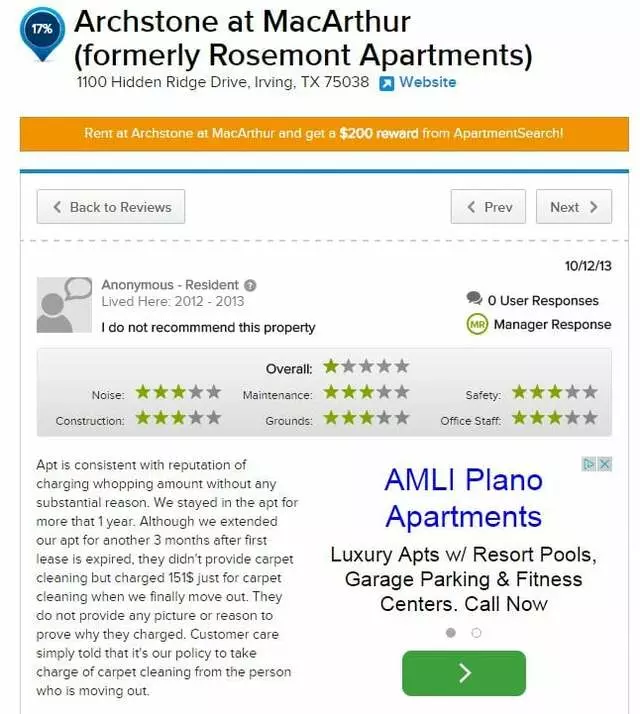This screenshot has width=640, height=714.
Task: Close the ad using the AdChoices icon
Action: coord(597,464)
